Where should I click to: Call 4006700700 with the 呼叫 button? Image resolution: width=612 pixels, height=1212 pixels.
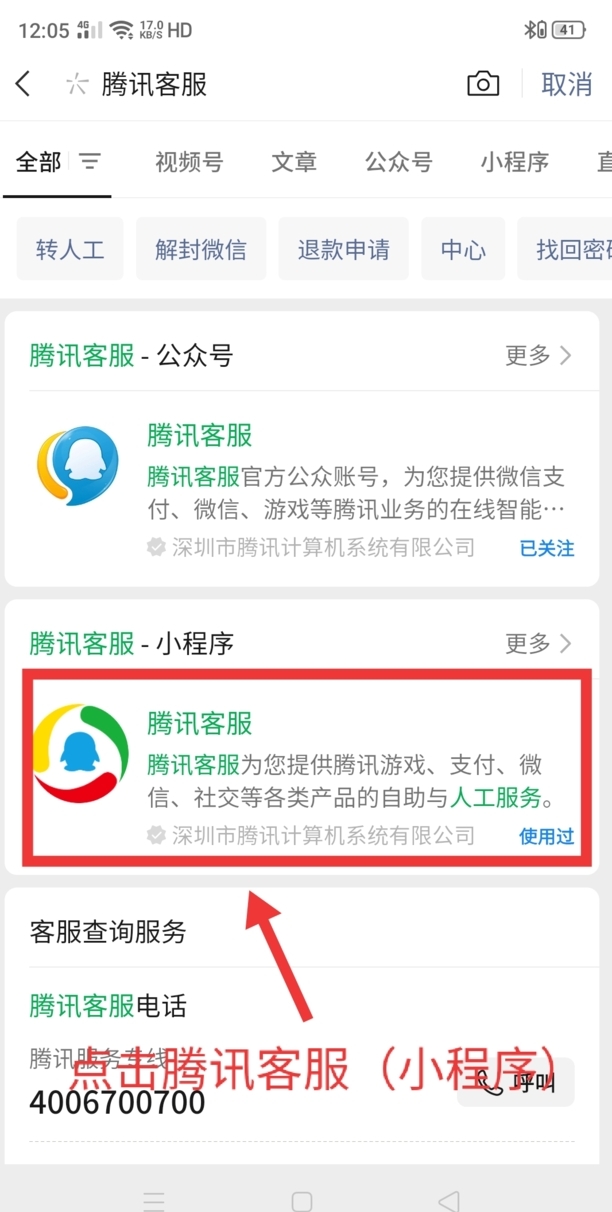(516, 1082)
